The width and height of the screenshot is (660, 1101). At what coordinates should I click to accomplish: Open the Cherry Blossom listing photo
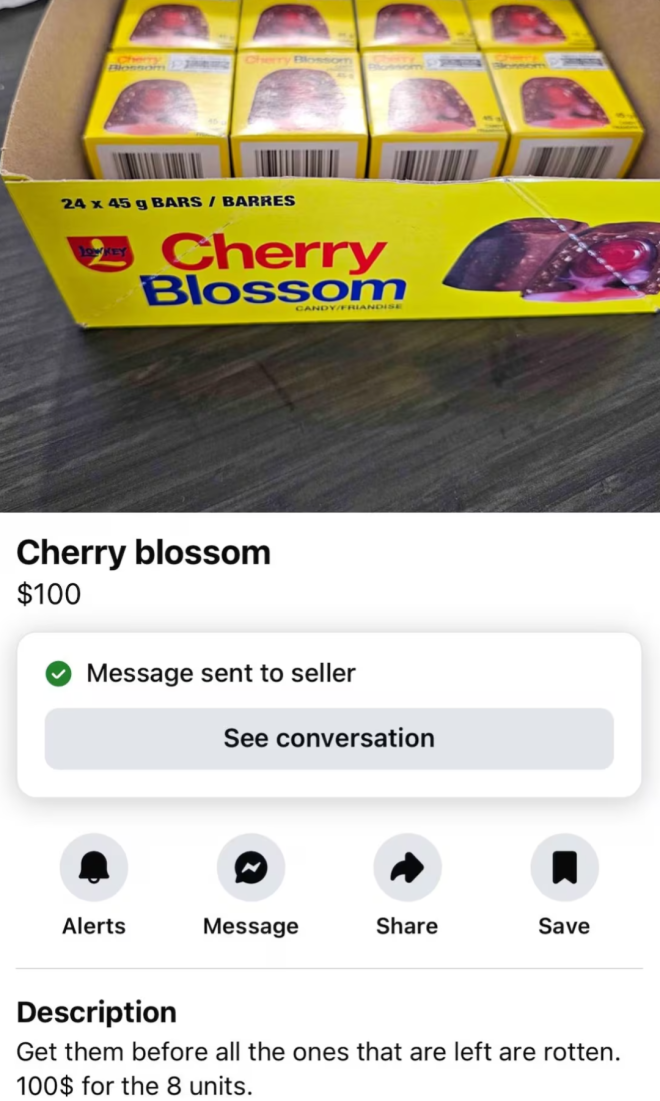330,255
